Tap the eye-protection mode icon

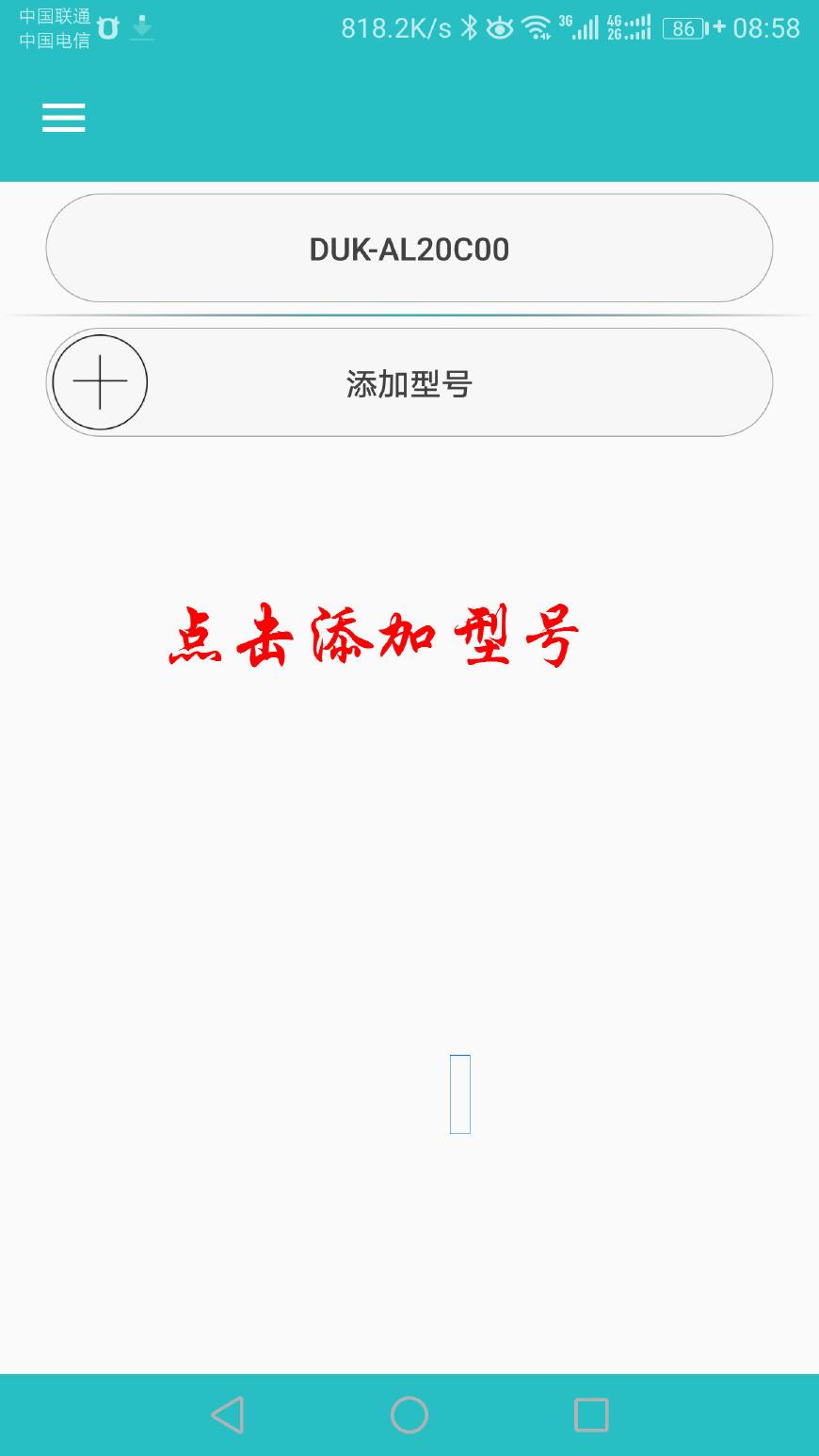point(500,27)
